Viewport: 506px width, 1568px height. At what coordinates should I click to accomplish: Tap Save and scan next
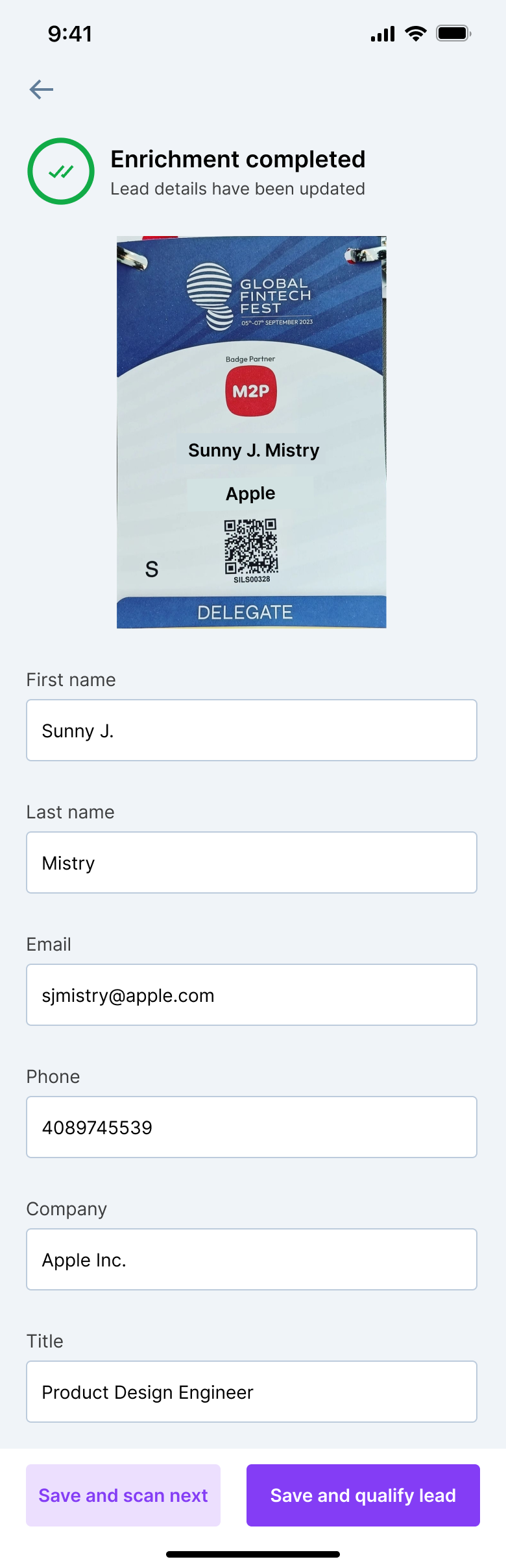[123, 1495]
